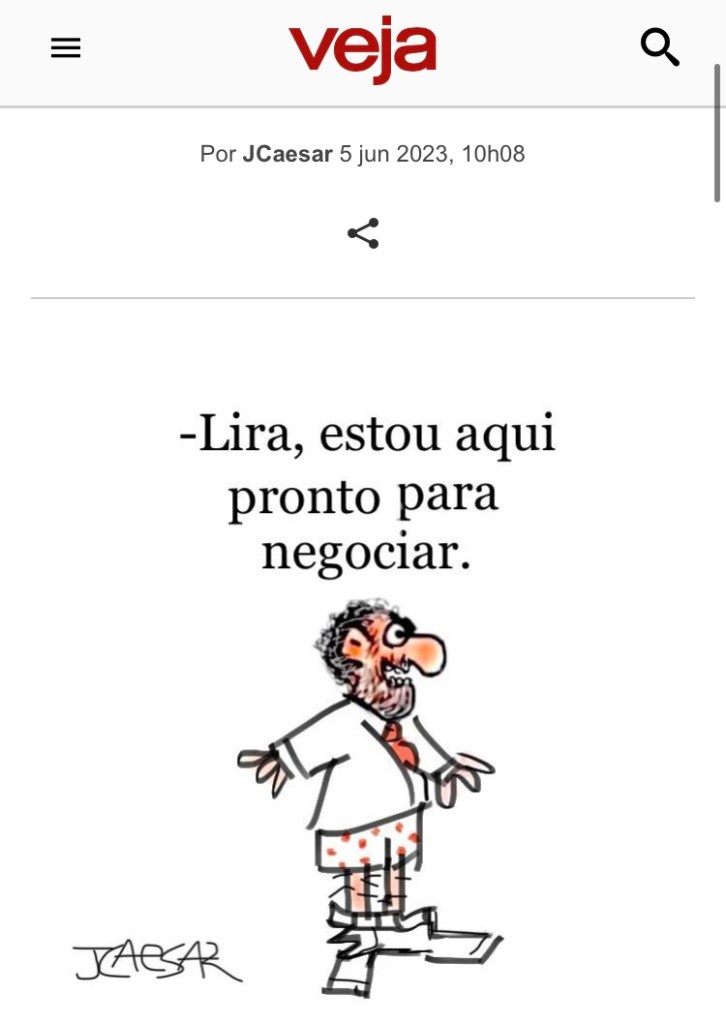This screenshot has height=1024, width=726.
Task: Open the hamburger navigation menu
Action: click(x=66, y=48)
